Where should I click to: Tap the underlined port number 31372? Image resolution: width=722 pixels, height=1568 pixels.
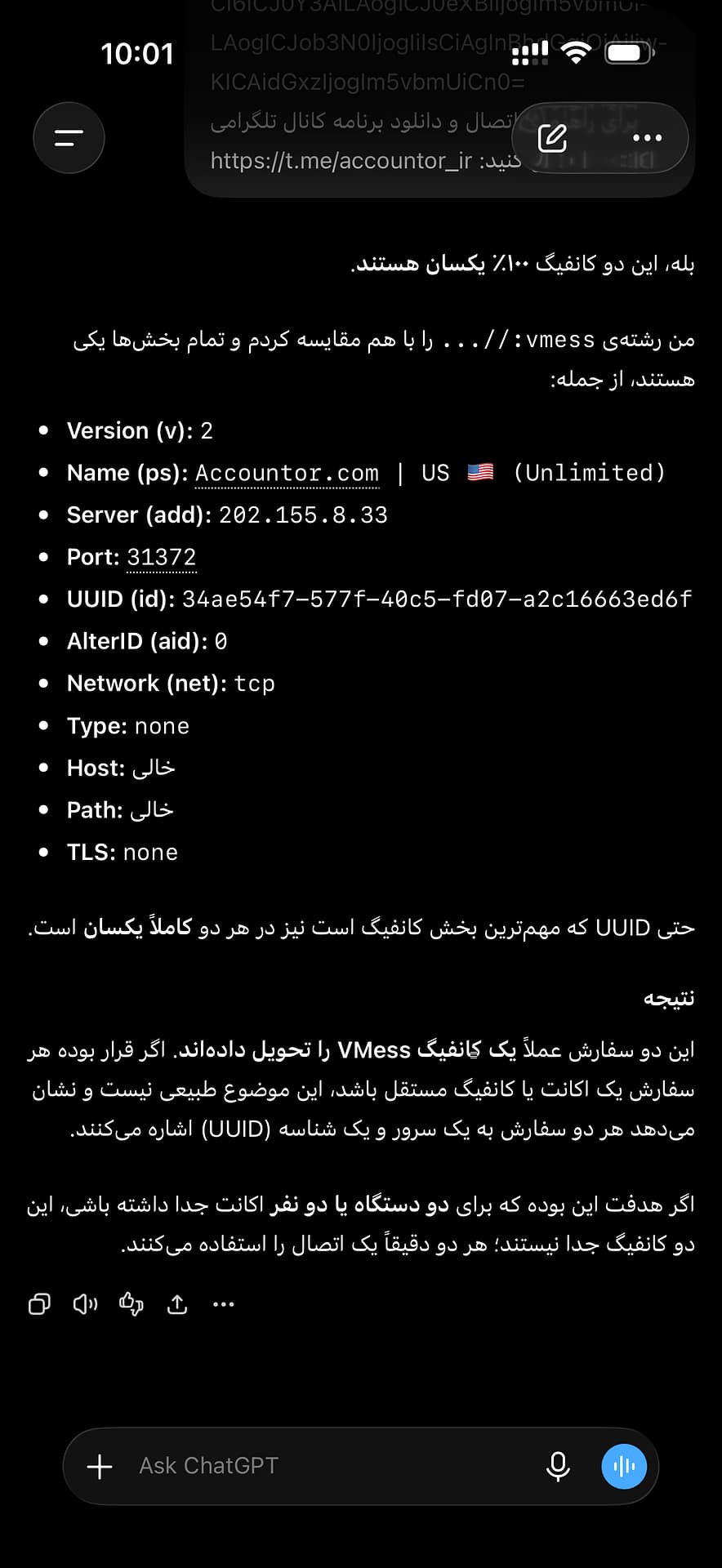[162, 557]
